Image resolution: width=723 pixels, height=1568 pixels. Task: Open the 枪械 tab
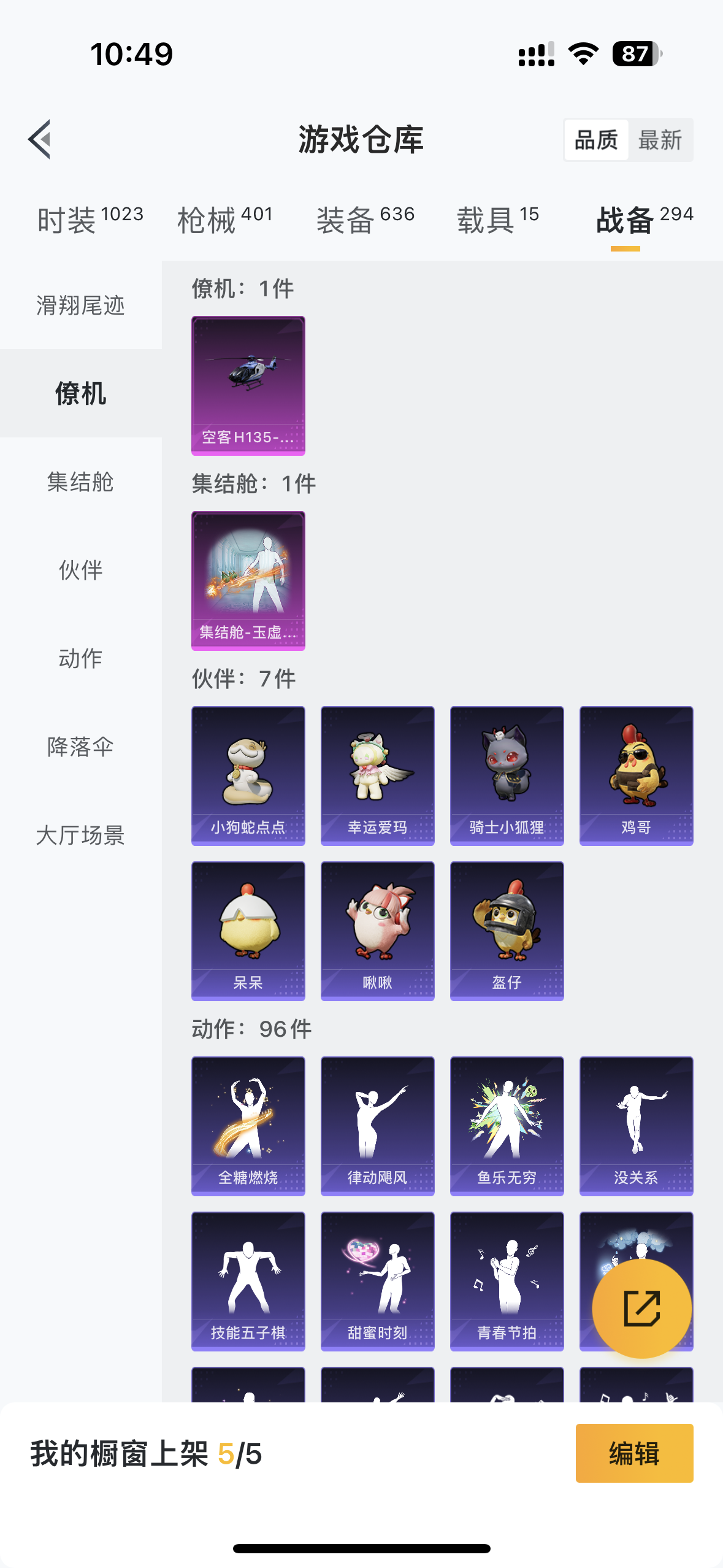(224, 220)
